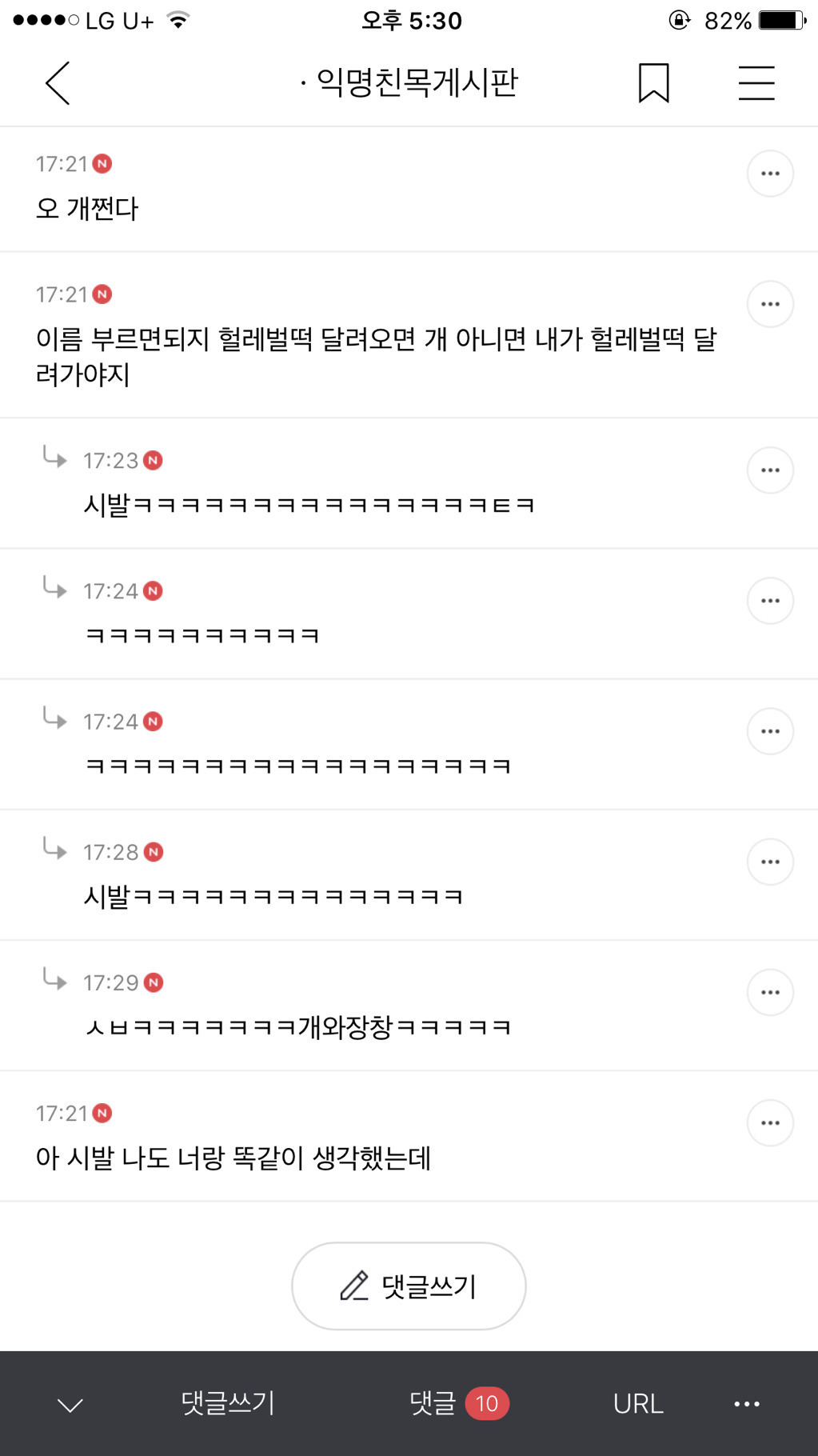The image size is (818, 1456).
Task: Open the bookmark icon for this post
Action: (652, 83)
